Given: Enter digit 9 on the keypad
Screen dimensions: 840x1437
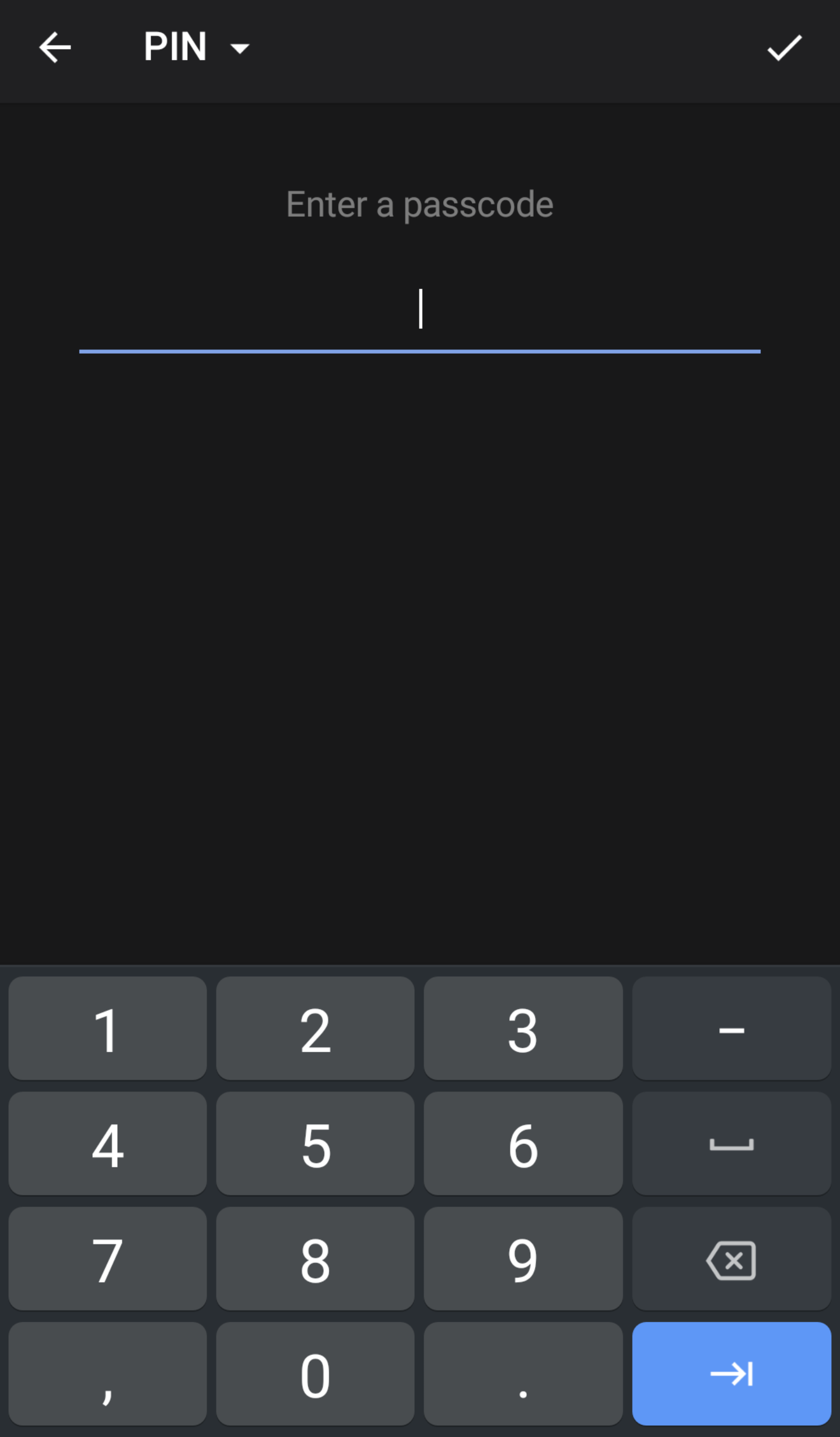Looking at the screenshot, I should click(523, 1259).
